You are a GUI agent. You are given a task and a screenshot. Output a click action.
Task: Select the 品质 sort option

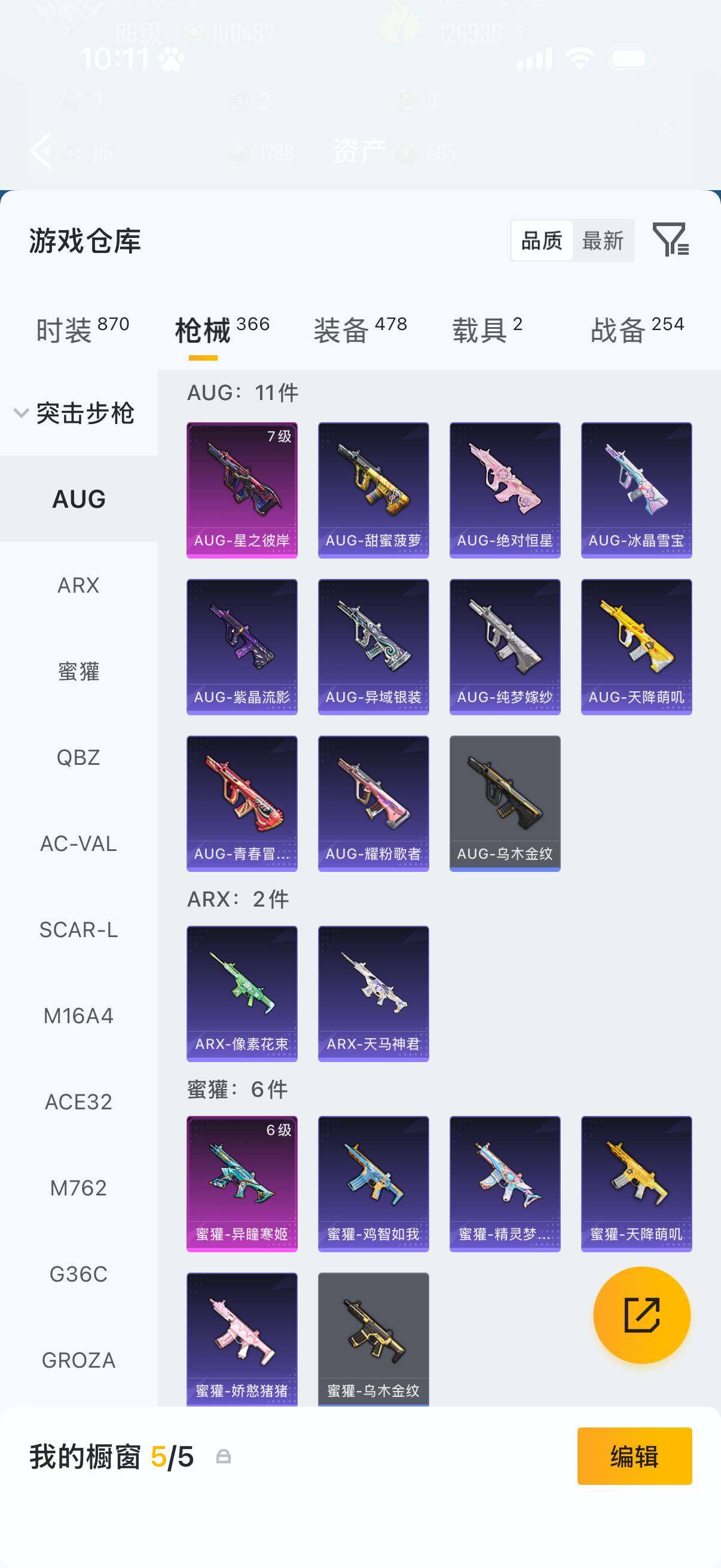click(x=542, y=241)
